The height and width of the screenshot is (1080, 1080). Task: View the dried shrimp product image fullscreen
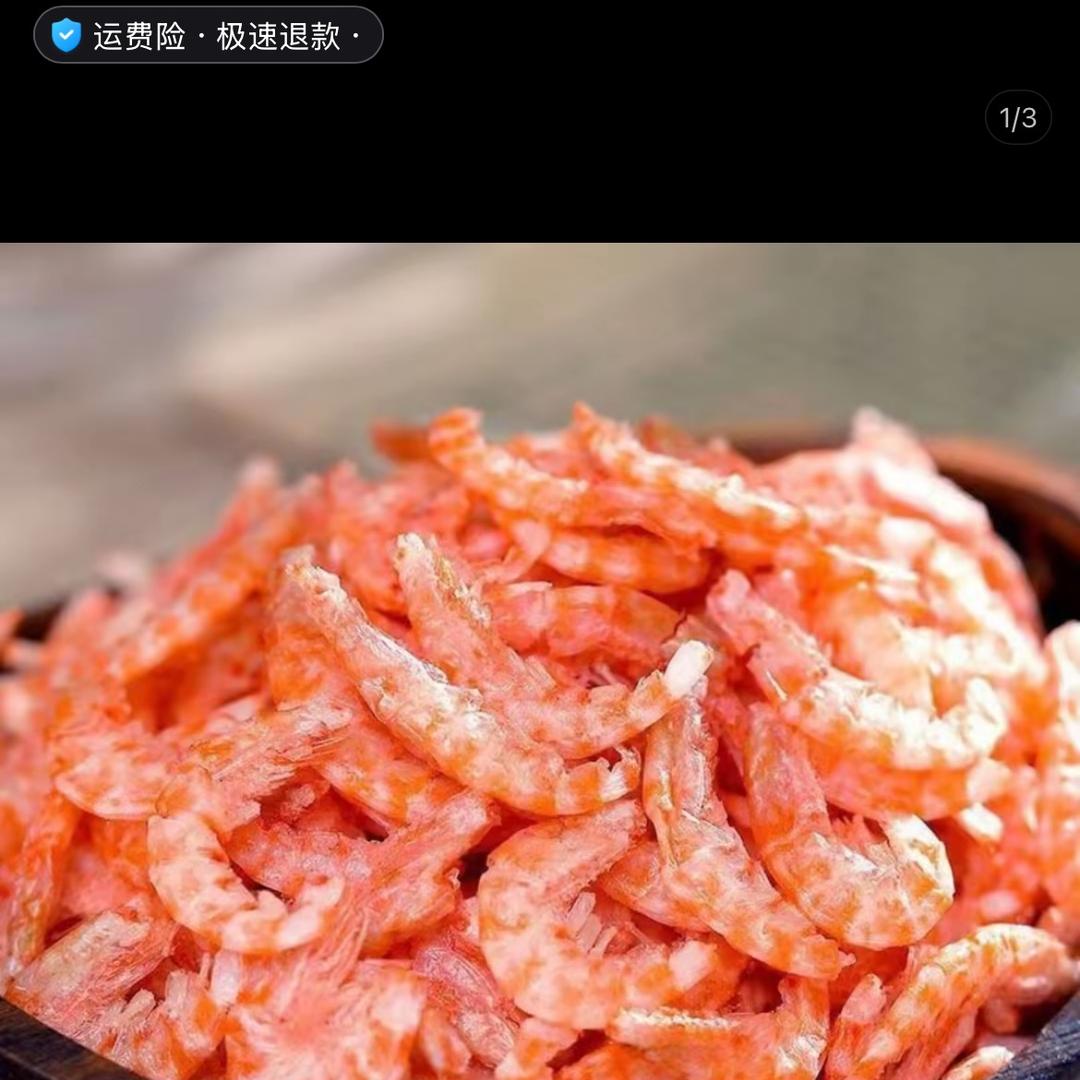[540, 661]
